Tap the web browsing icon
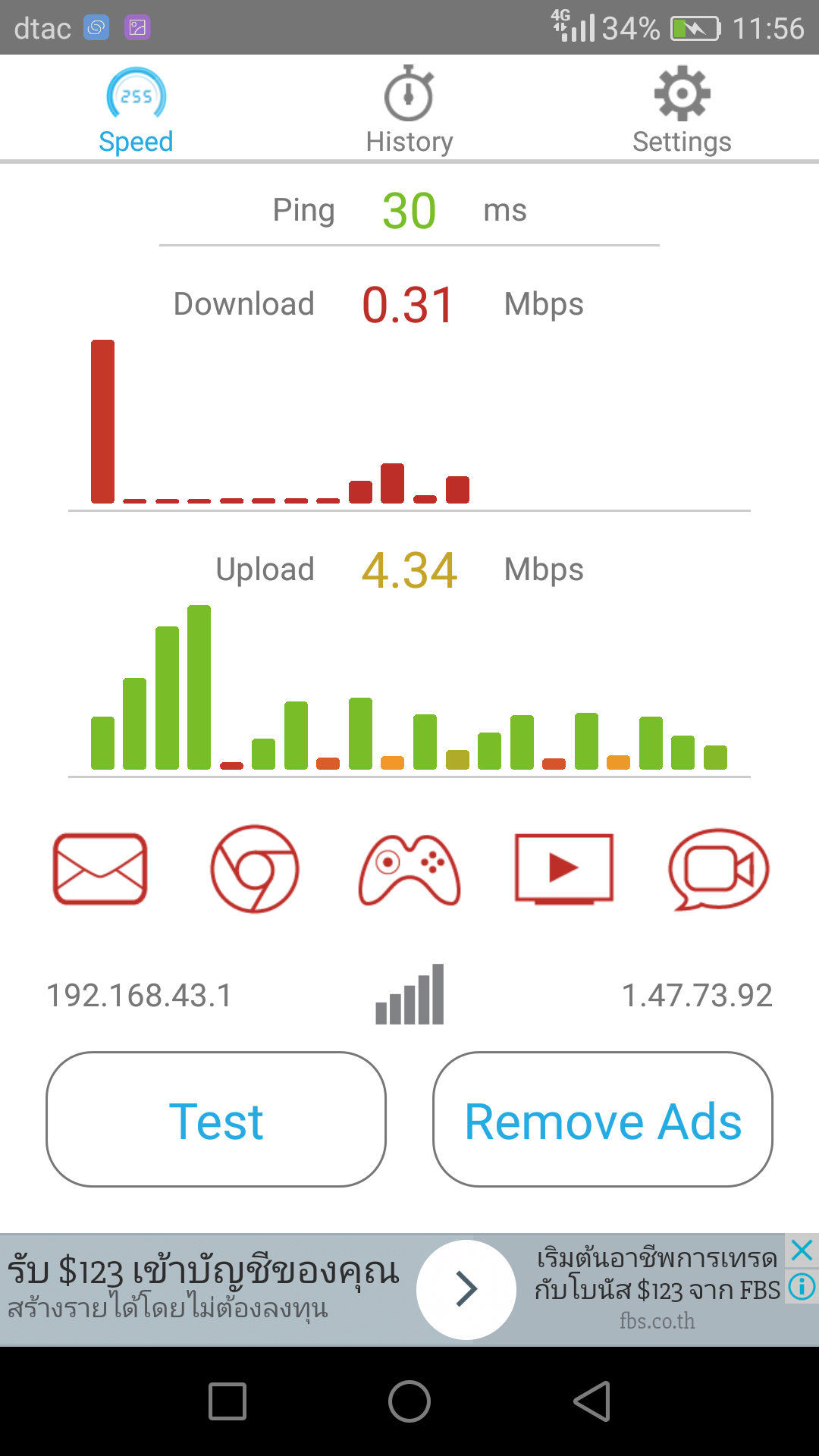Viewport: 819px width, 1456px height. tap(255, 869)
